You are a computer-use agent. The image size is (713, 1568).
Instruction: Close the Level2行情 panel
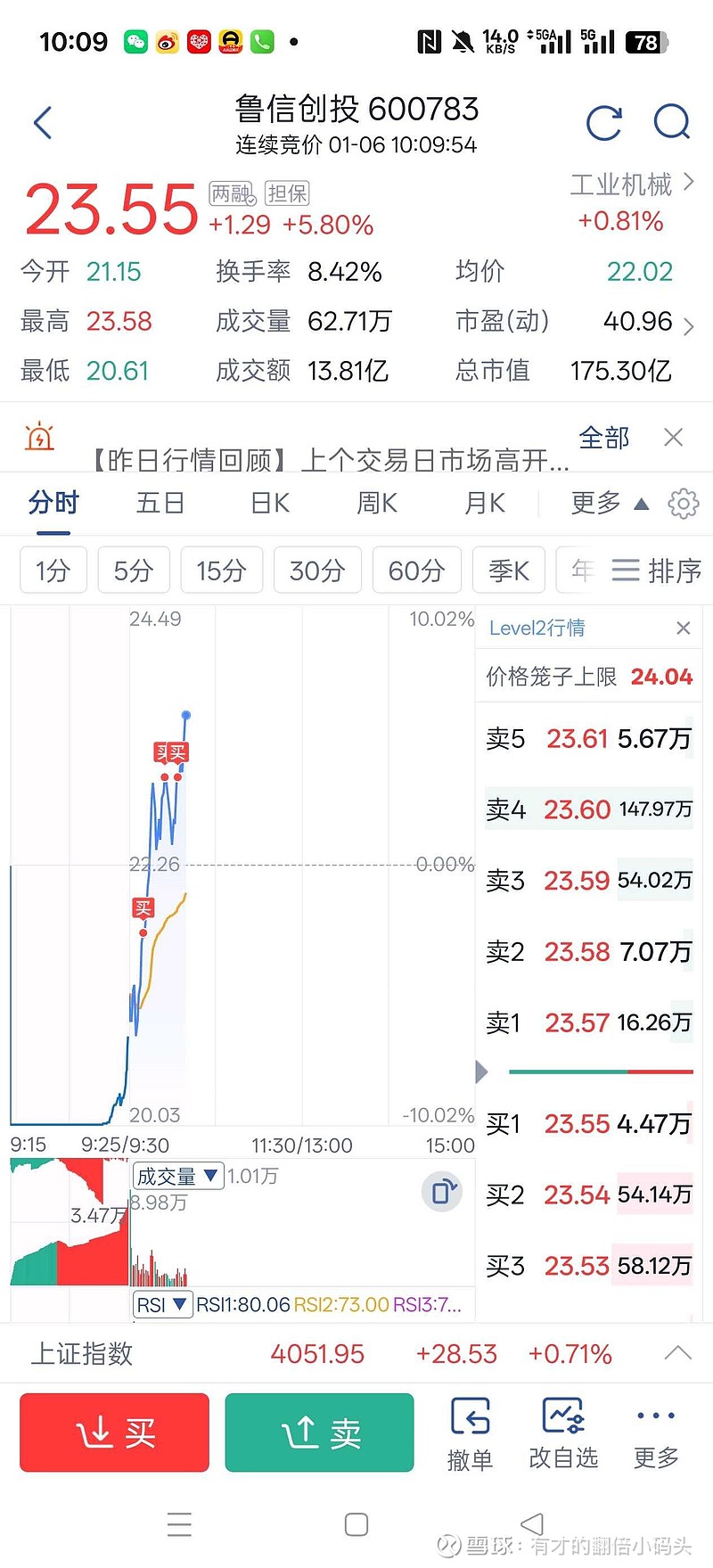[683, 628]
